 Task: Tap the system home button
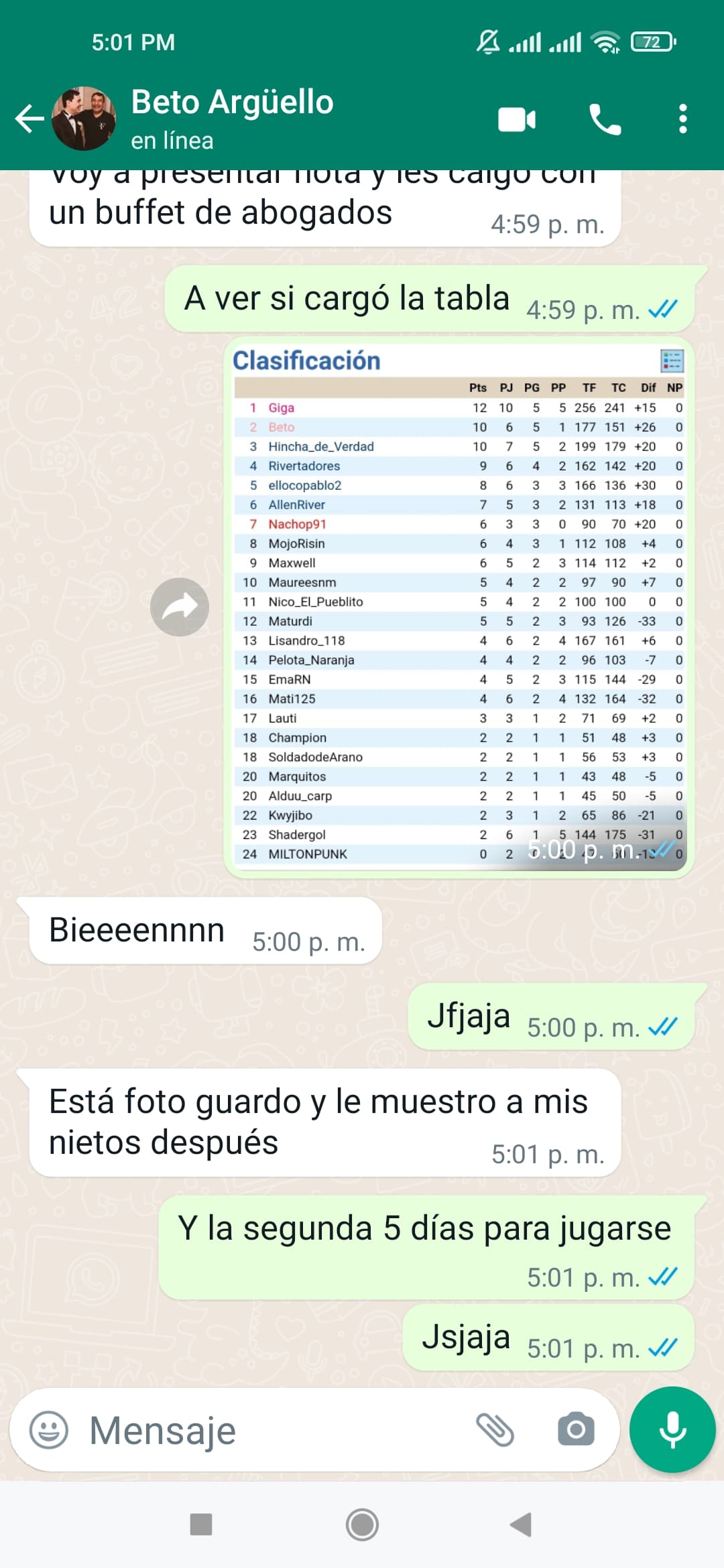pos(362,1524)
